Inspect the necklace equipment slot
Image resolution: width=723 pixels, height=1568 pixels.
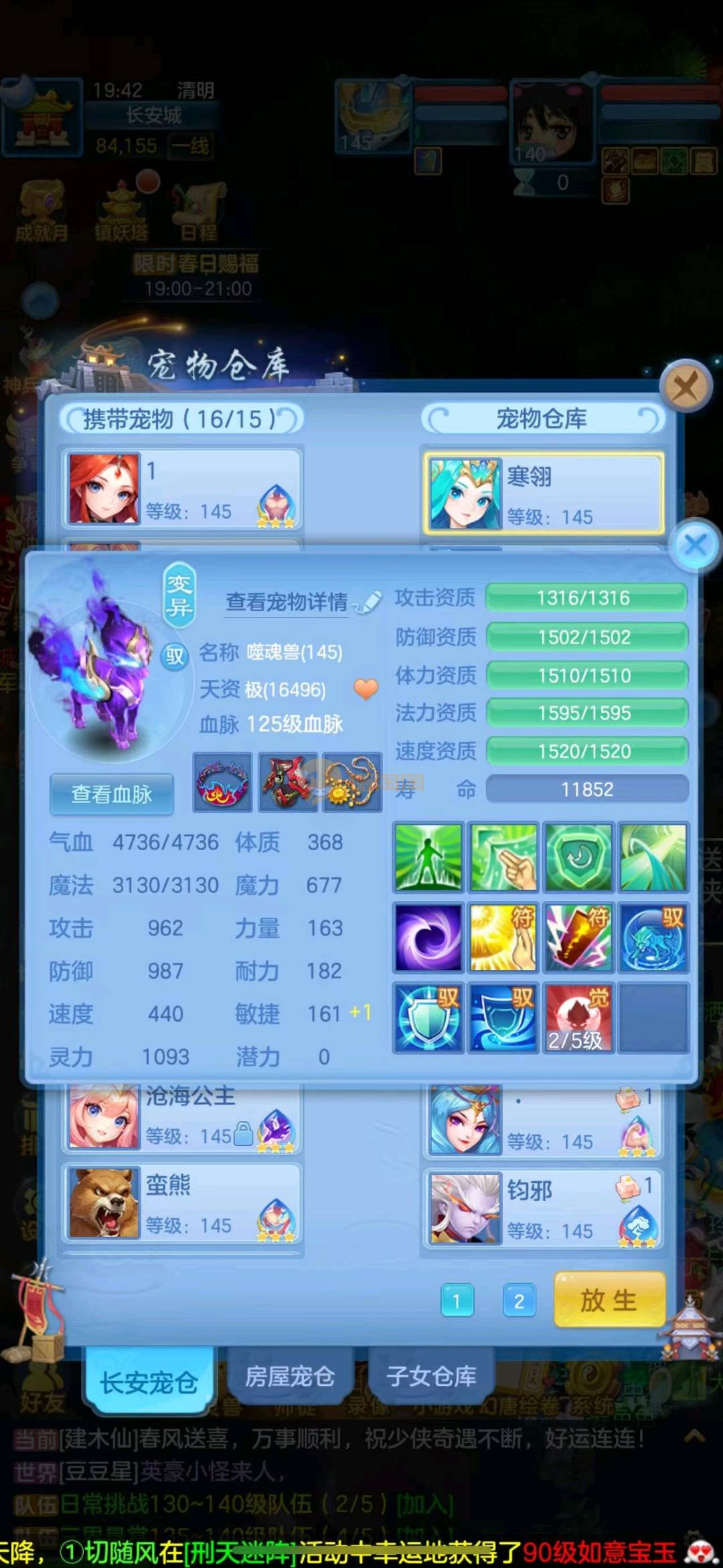point(352,782)
